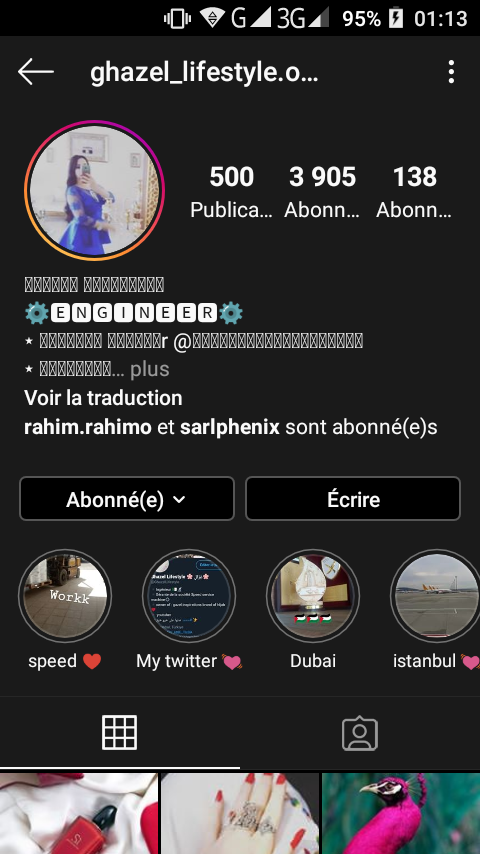
Task: Switch to the grid posts tab
Action: (x=120, y=733)
